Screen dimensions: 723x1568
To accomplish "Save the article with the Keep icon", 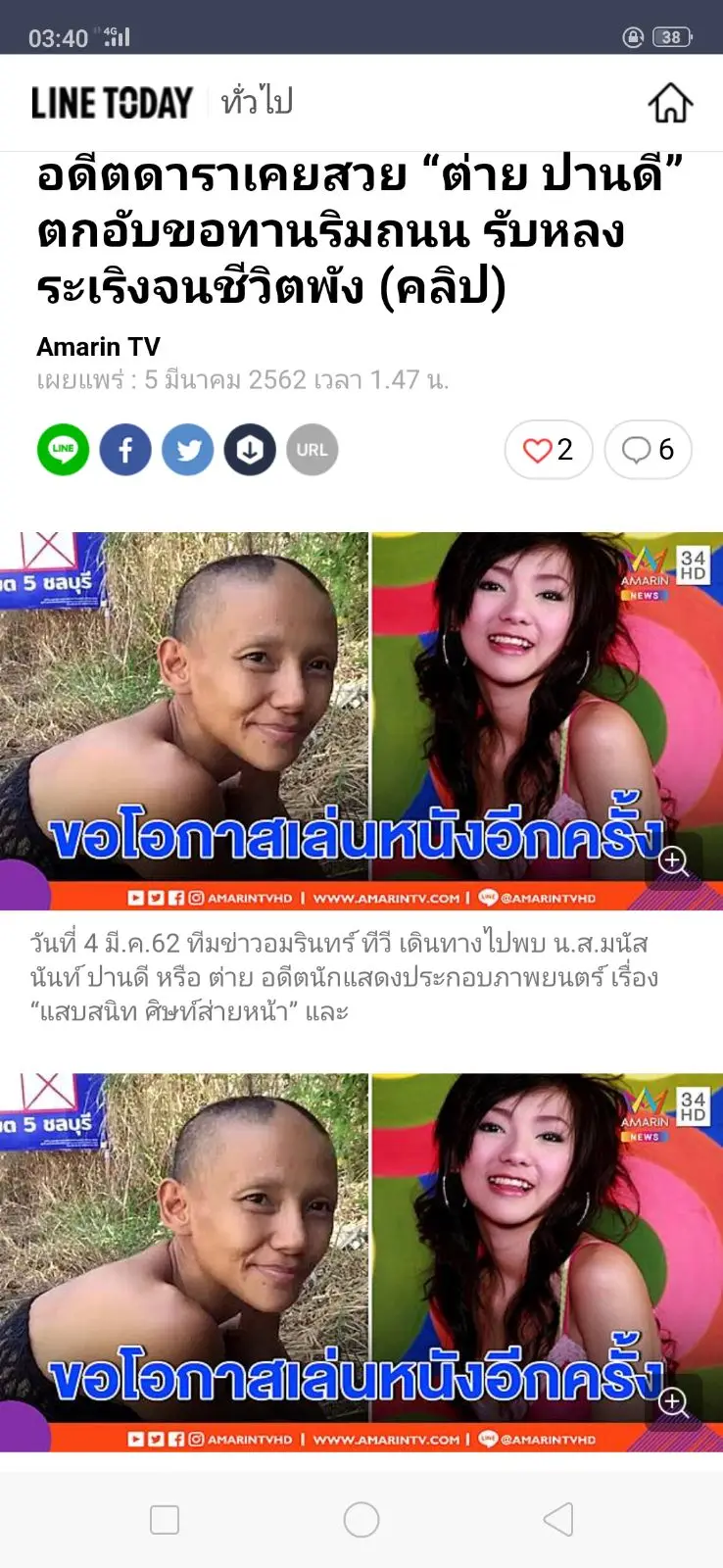I will 250,450.
